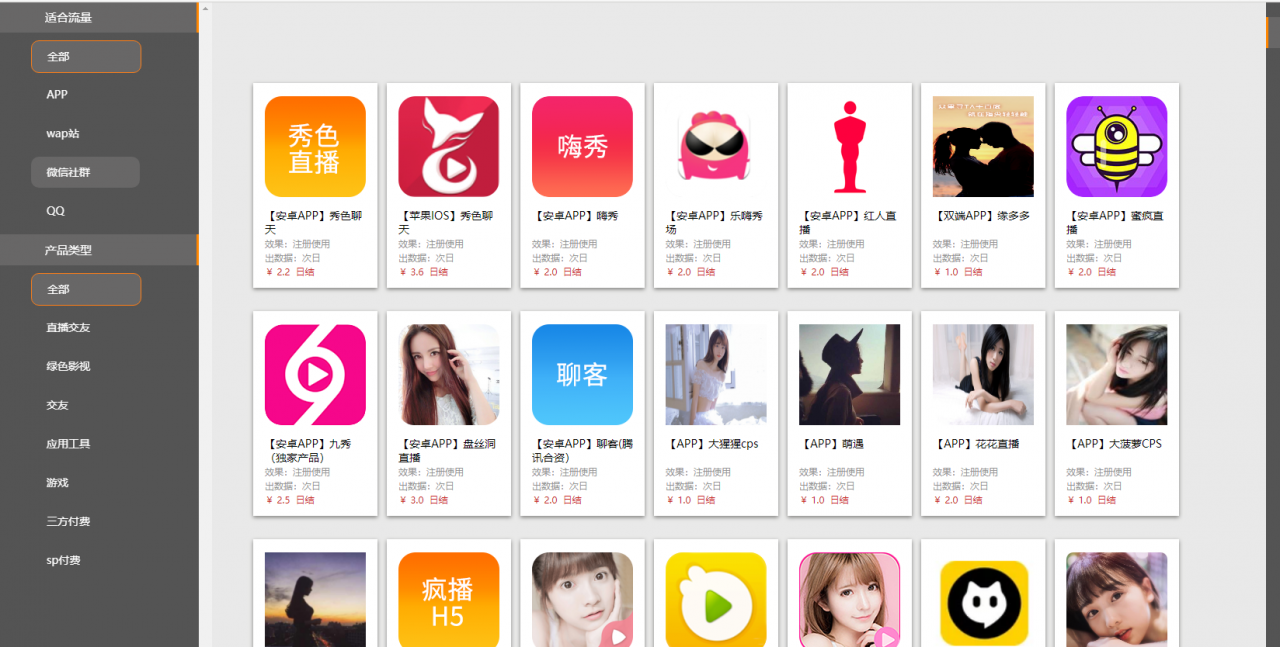Select the APP traffic filter
This screenshot has height=647, width=1280.
(x=57, y=94)
